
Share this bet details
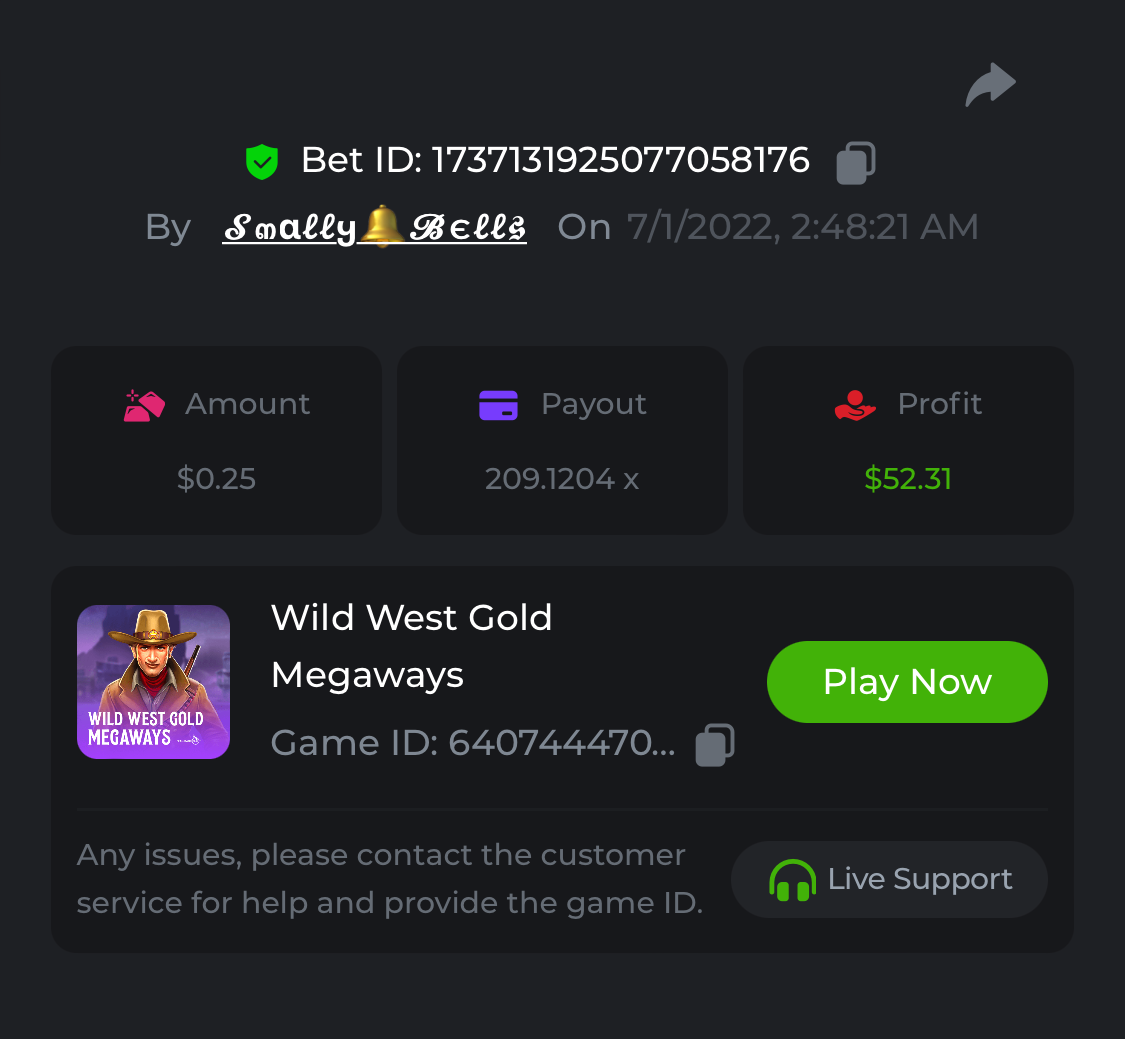click(x=990, y=85)
